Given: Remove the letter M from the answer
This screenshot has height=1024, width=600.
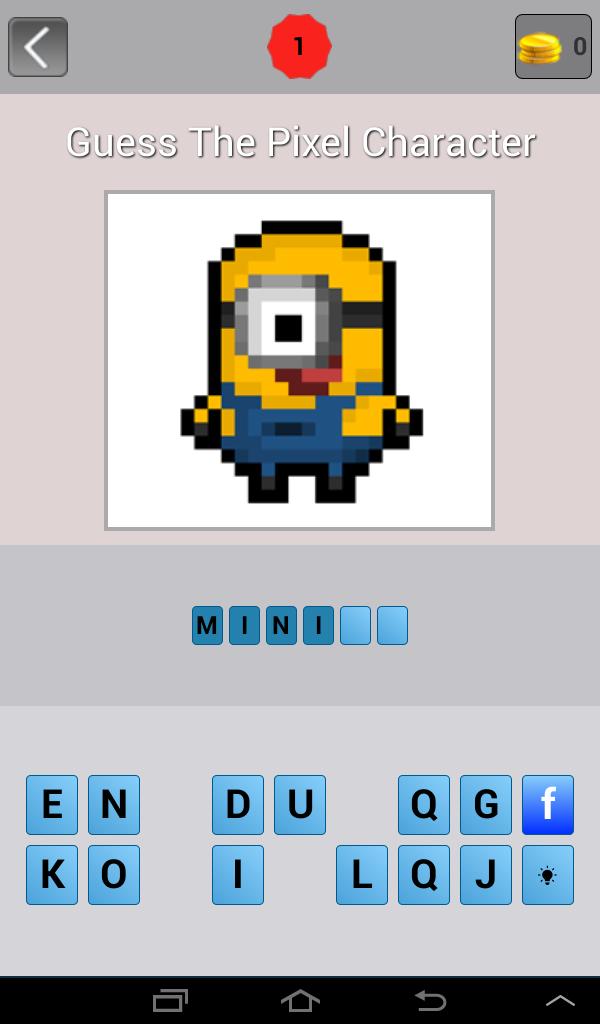Looking at the screenshot, I should click(207, 626).
